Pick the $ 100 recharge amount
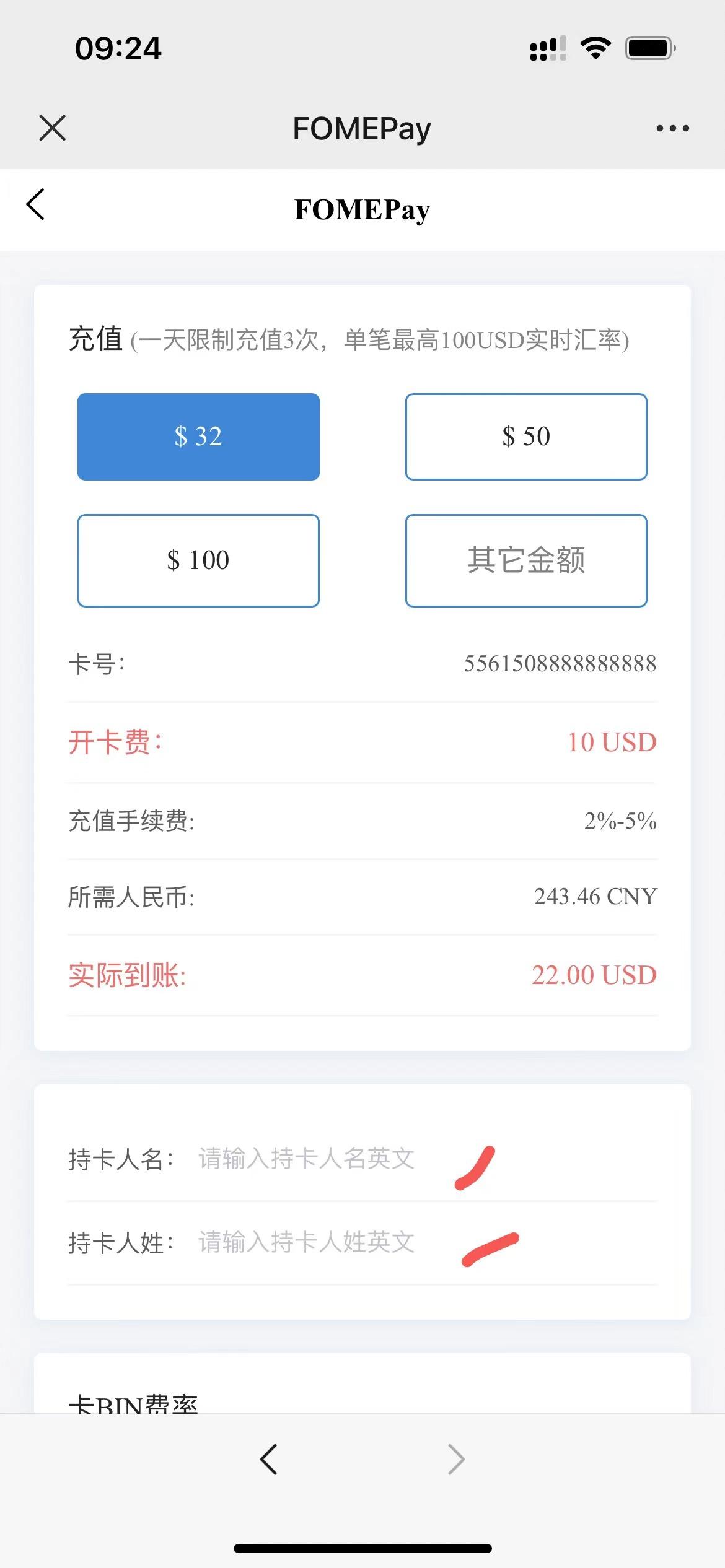Image resolution: width=725 pixels, height=1568 pixels. [x=198, y=560]
